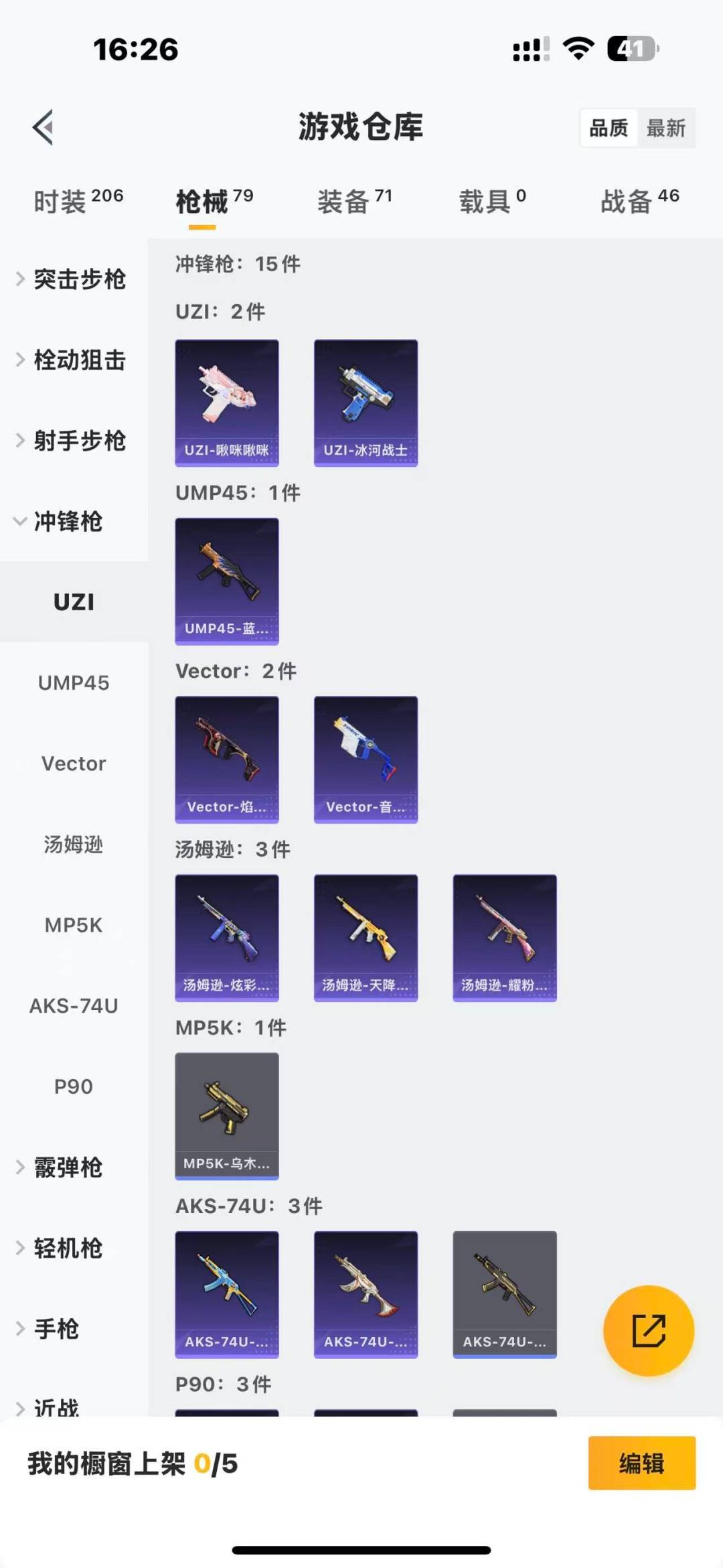
Task: Select P90 in the sidebar
Action: point(74,1086)
